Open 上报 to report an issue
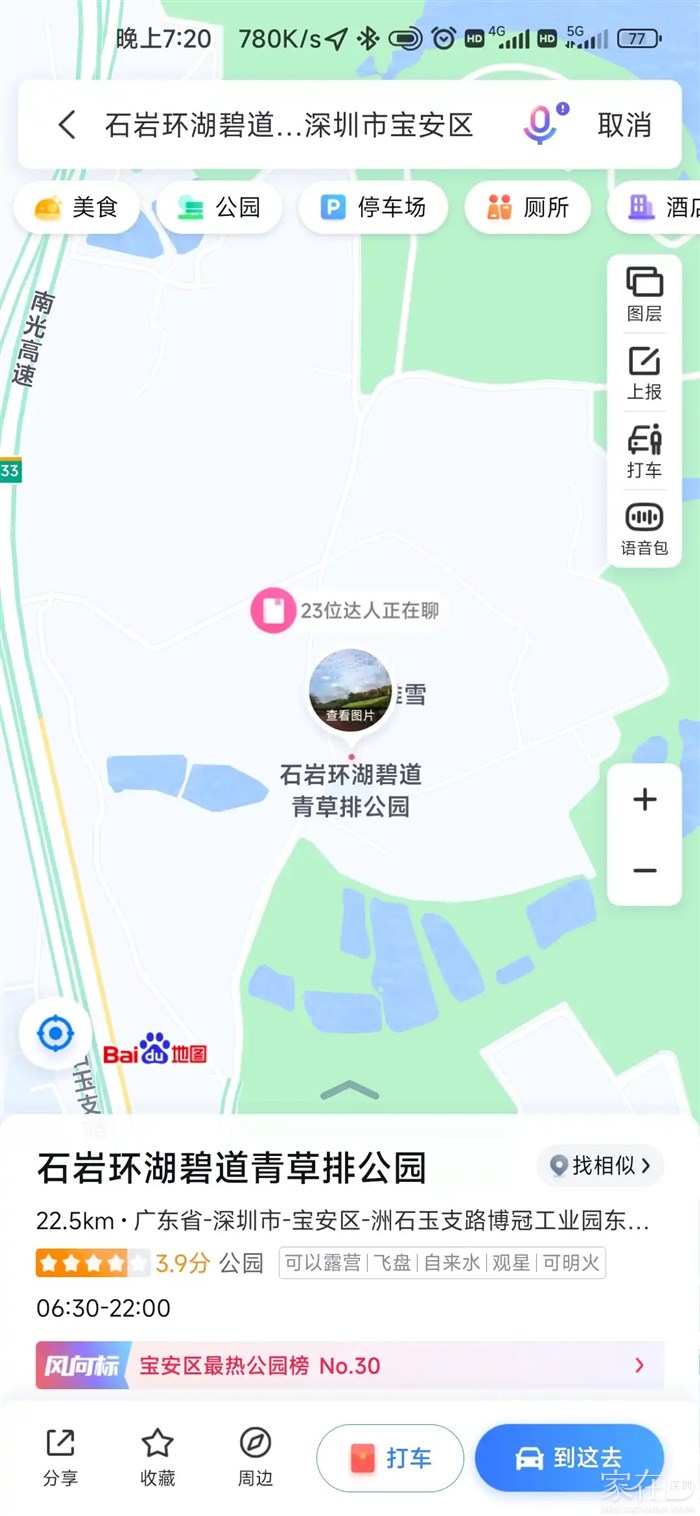Viewport: 700px width, 1516px height. [644, 372]
